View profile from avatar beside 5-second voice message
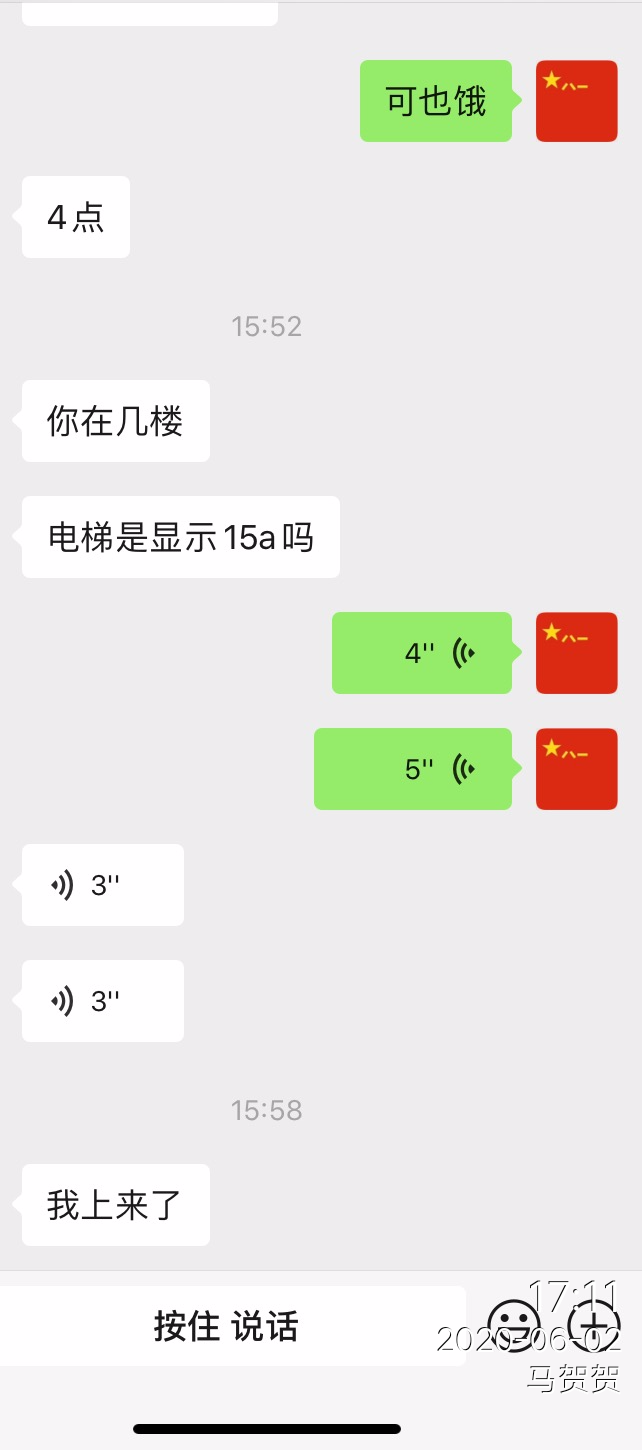Viewport: 642px width, 1450px height. click(x=577, y=769)
